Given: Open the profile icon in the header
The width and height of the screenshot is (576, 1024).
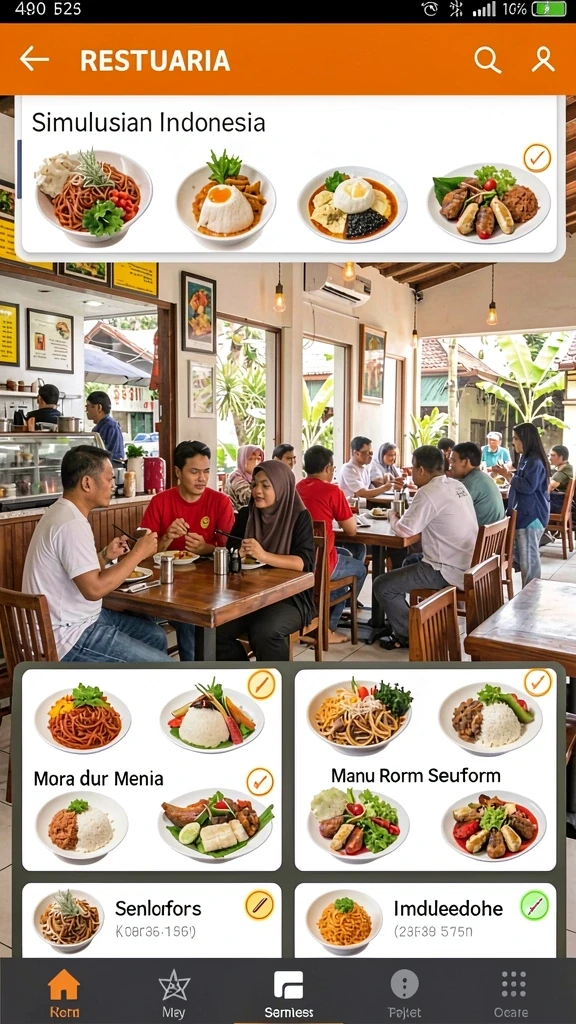Looking at the screenshot, I should coord(543,60).
